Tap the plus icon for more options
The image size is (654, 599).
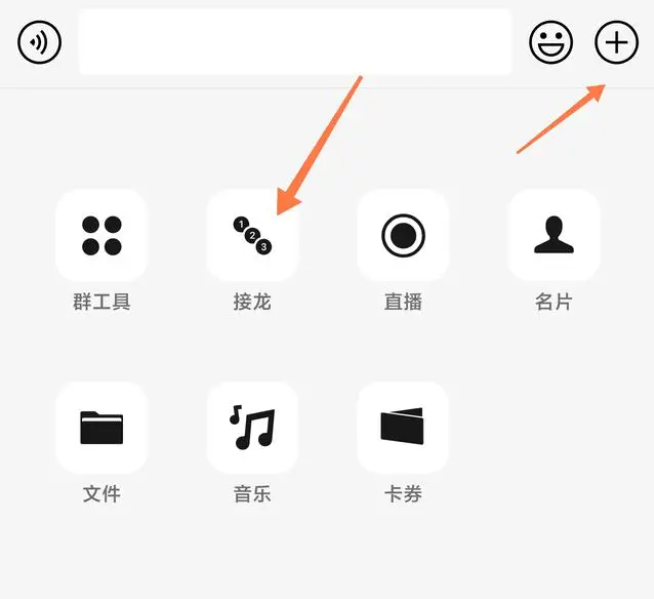[616, 43]
